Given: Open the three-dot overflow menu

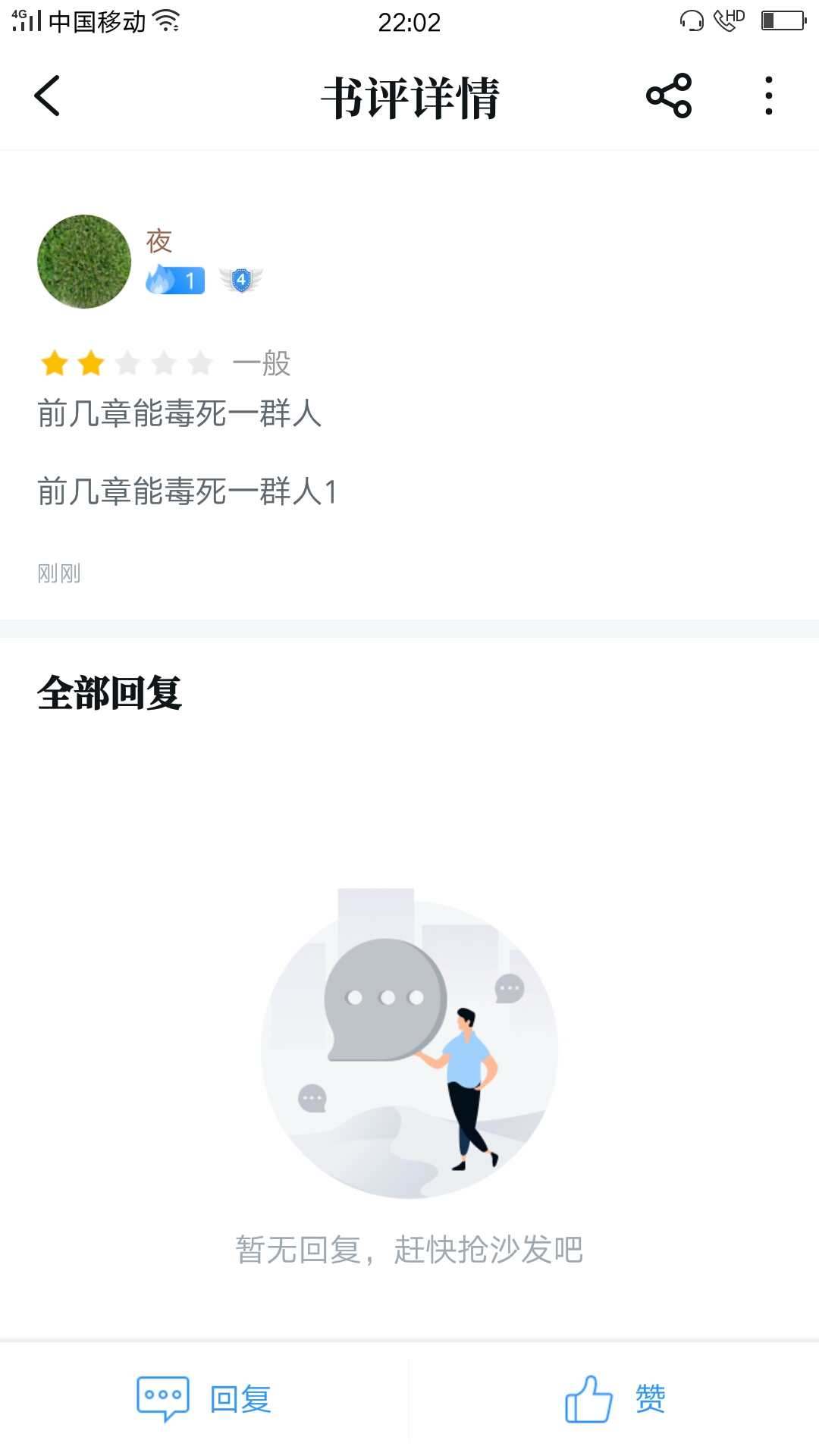Looking at the screenshot, I should [x=768, y=96].
